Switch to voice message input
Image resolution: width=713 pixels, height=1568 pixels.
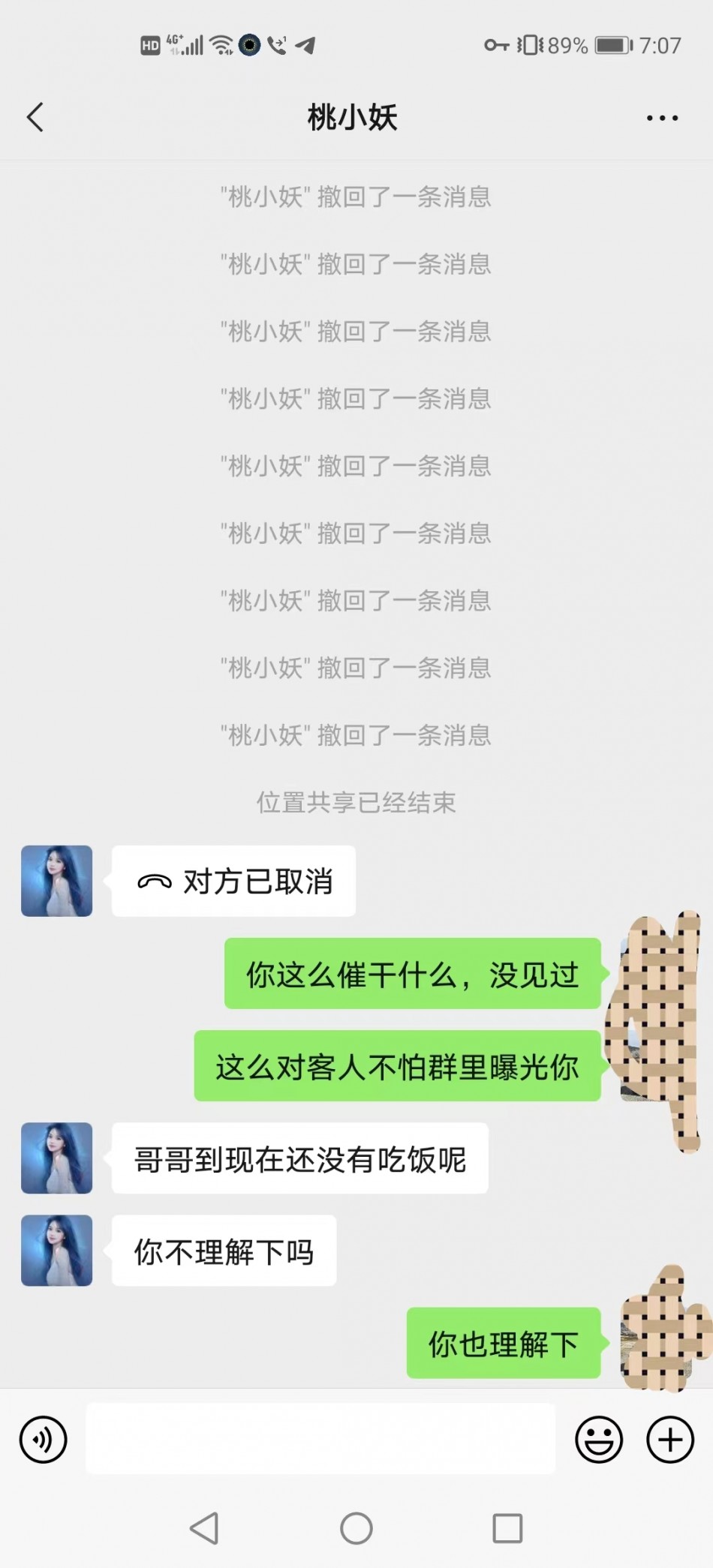[44, 1440]
